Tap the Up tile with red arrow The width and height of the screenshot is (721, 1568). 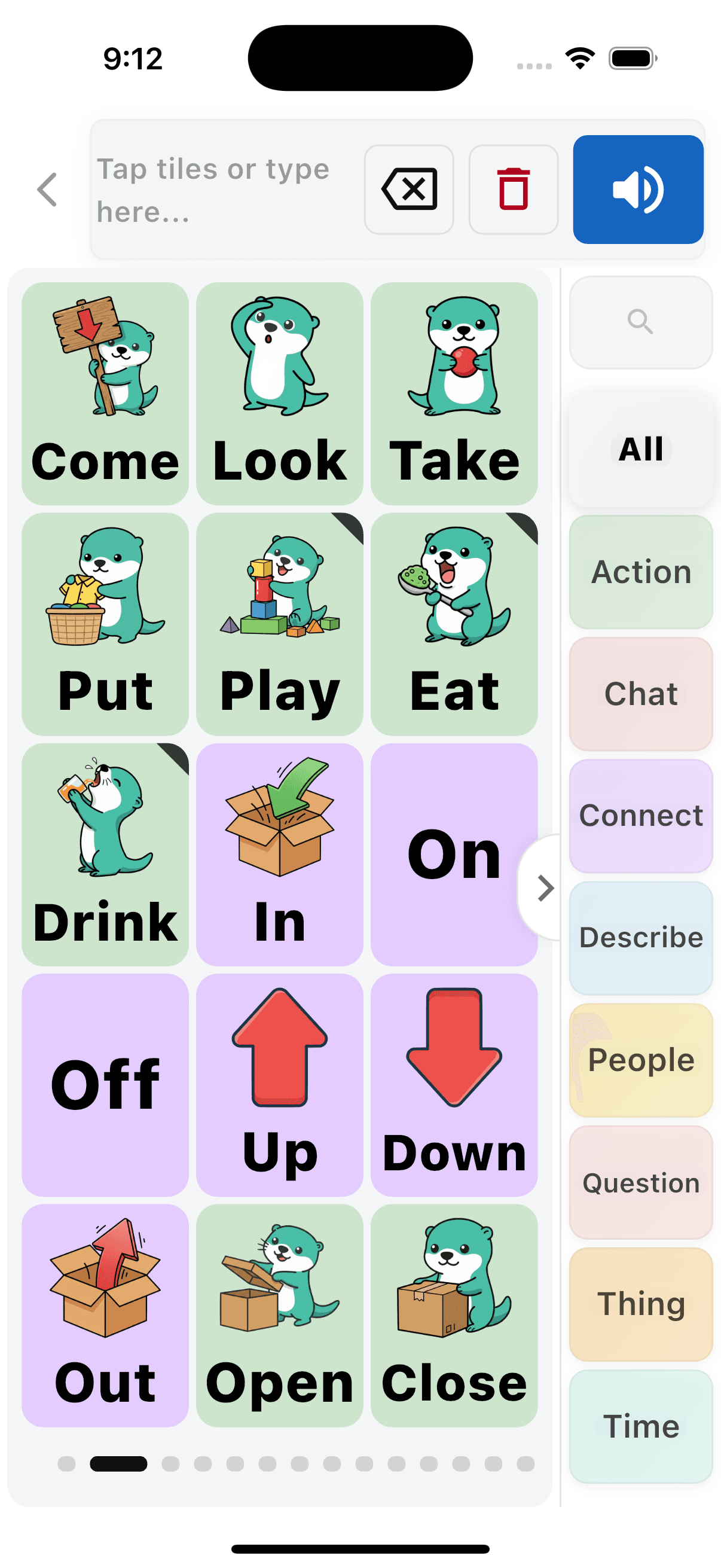pyautogui.click(x=279, y=1084)
